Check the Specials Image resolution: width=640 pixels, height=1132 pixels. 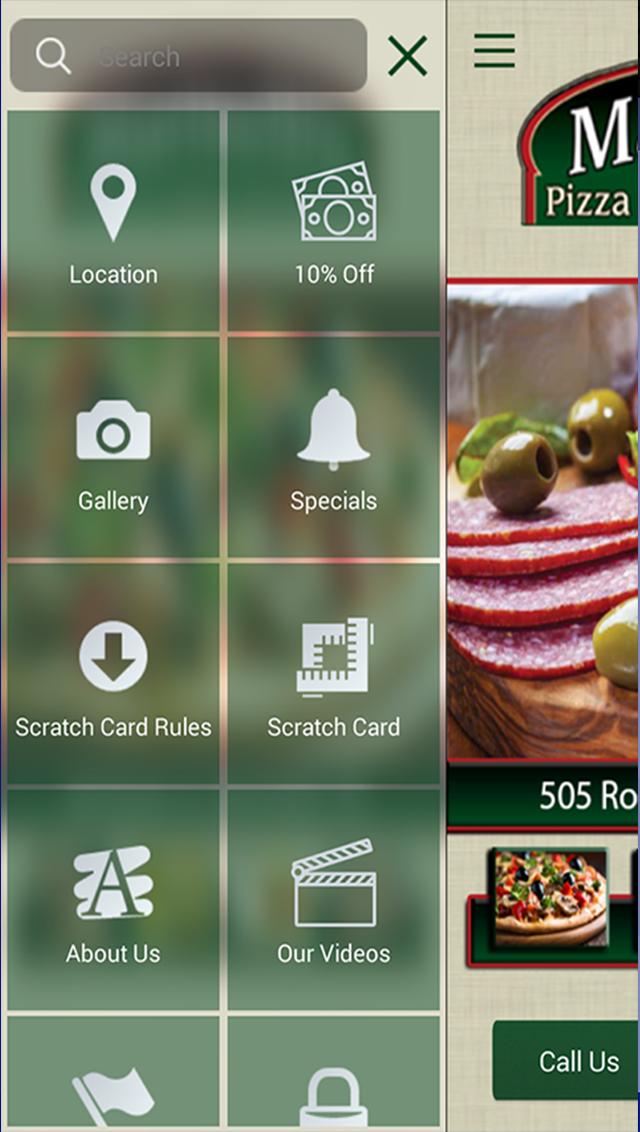334,448
